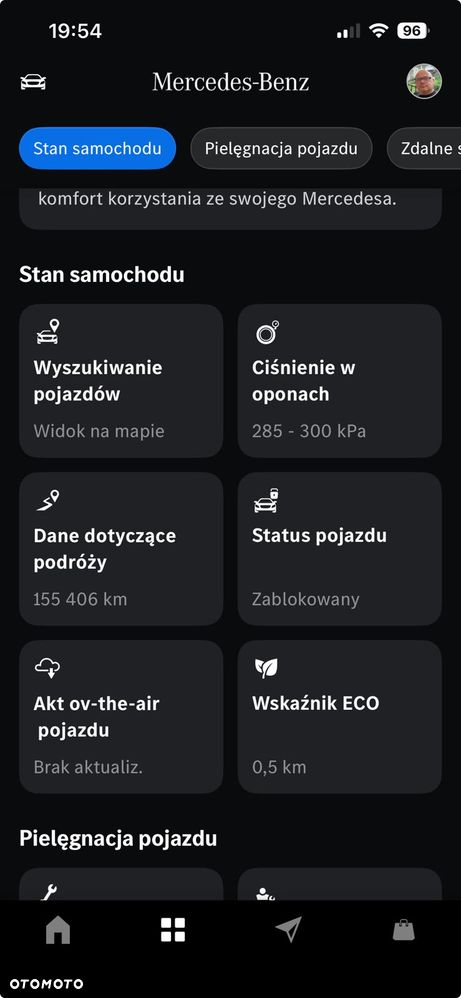Viewport: 461px width, 998px height.
Task: Select the Stan samochodu chip
Action: pos(97,148)
